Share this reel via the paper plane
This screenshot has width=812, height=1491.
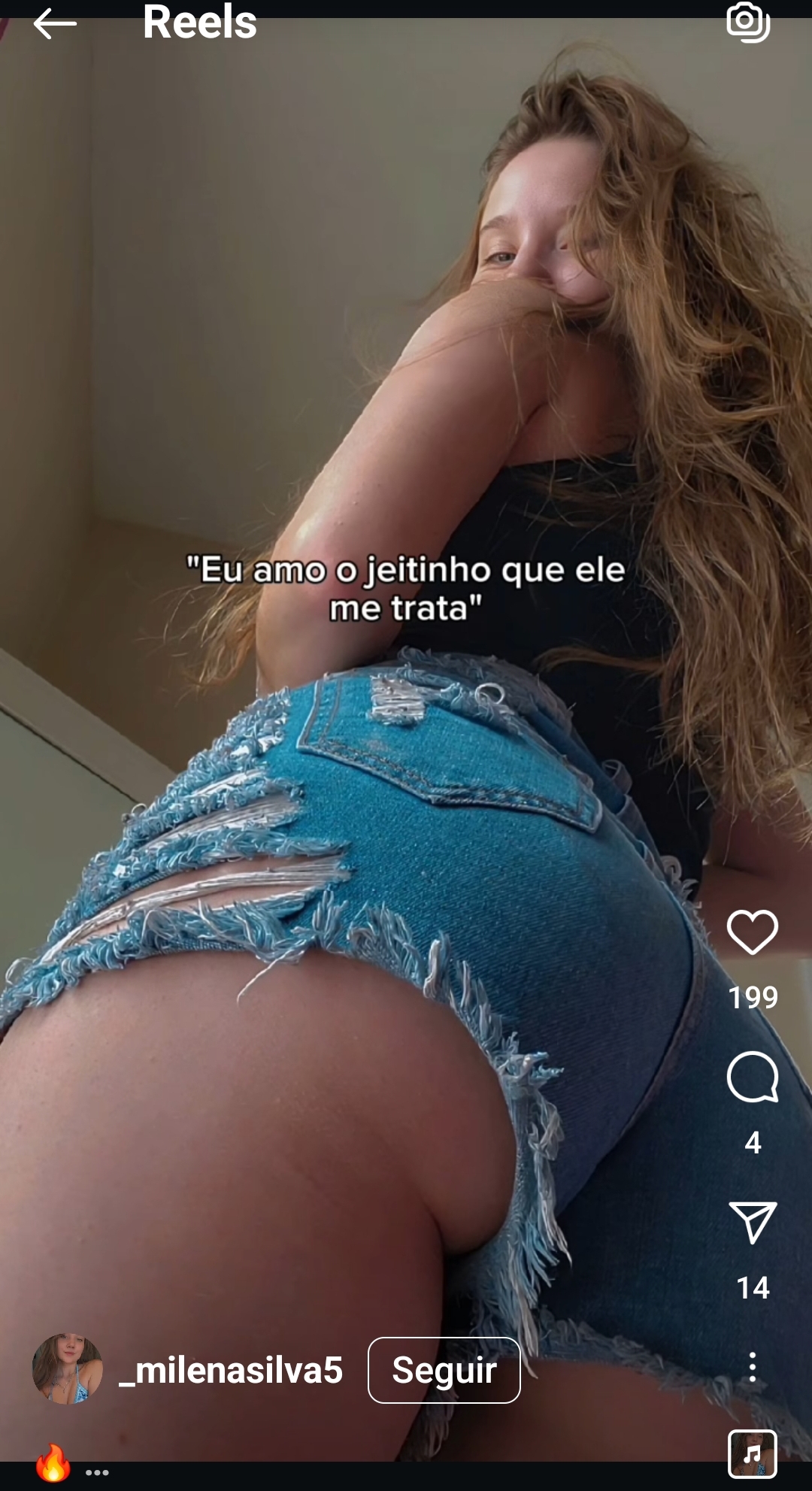coord(753,1222)
